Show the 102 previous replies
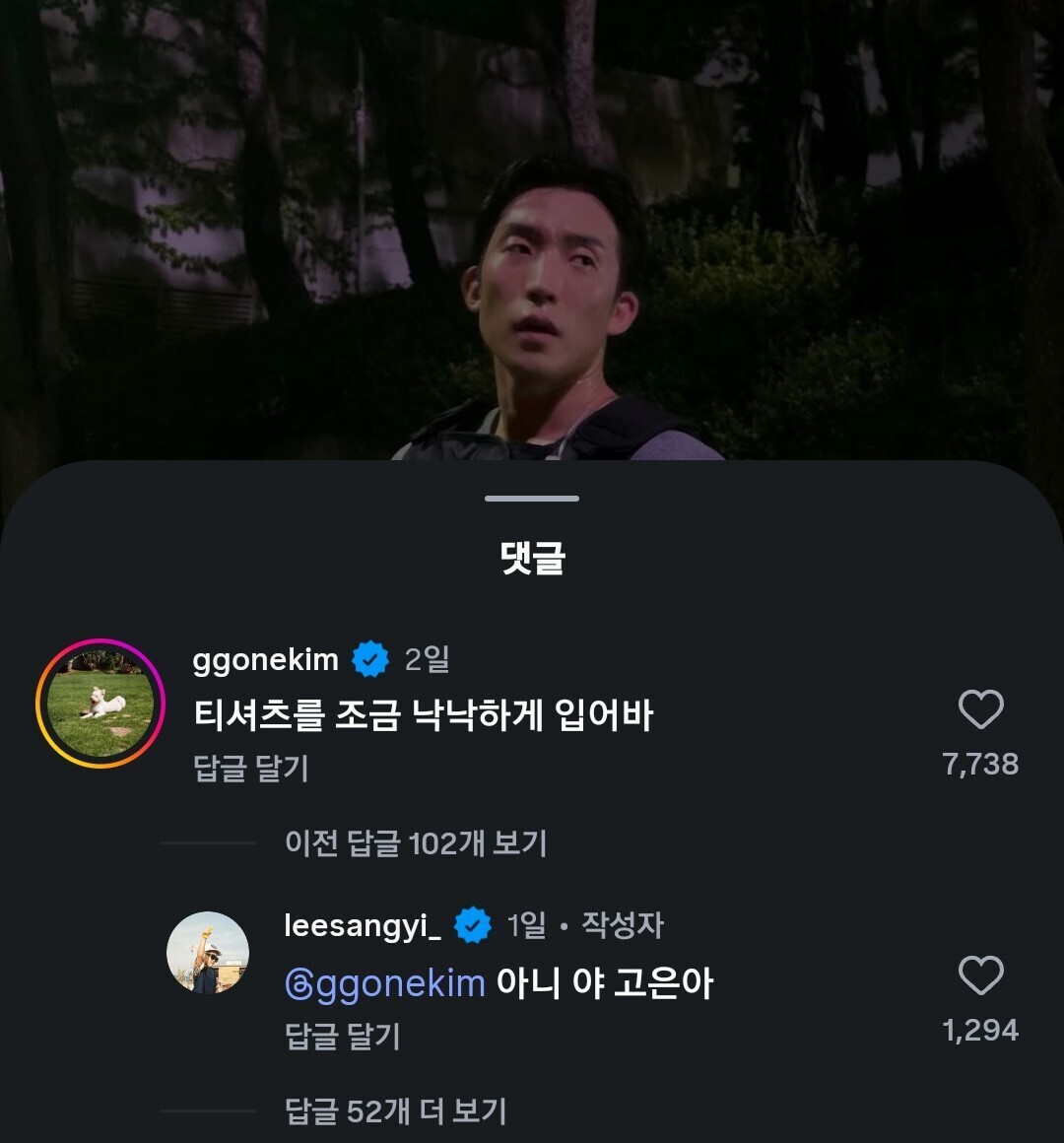The image size is (1064, 1143). (416, 843)
